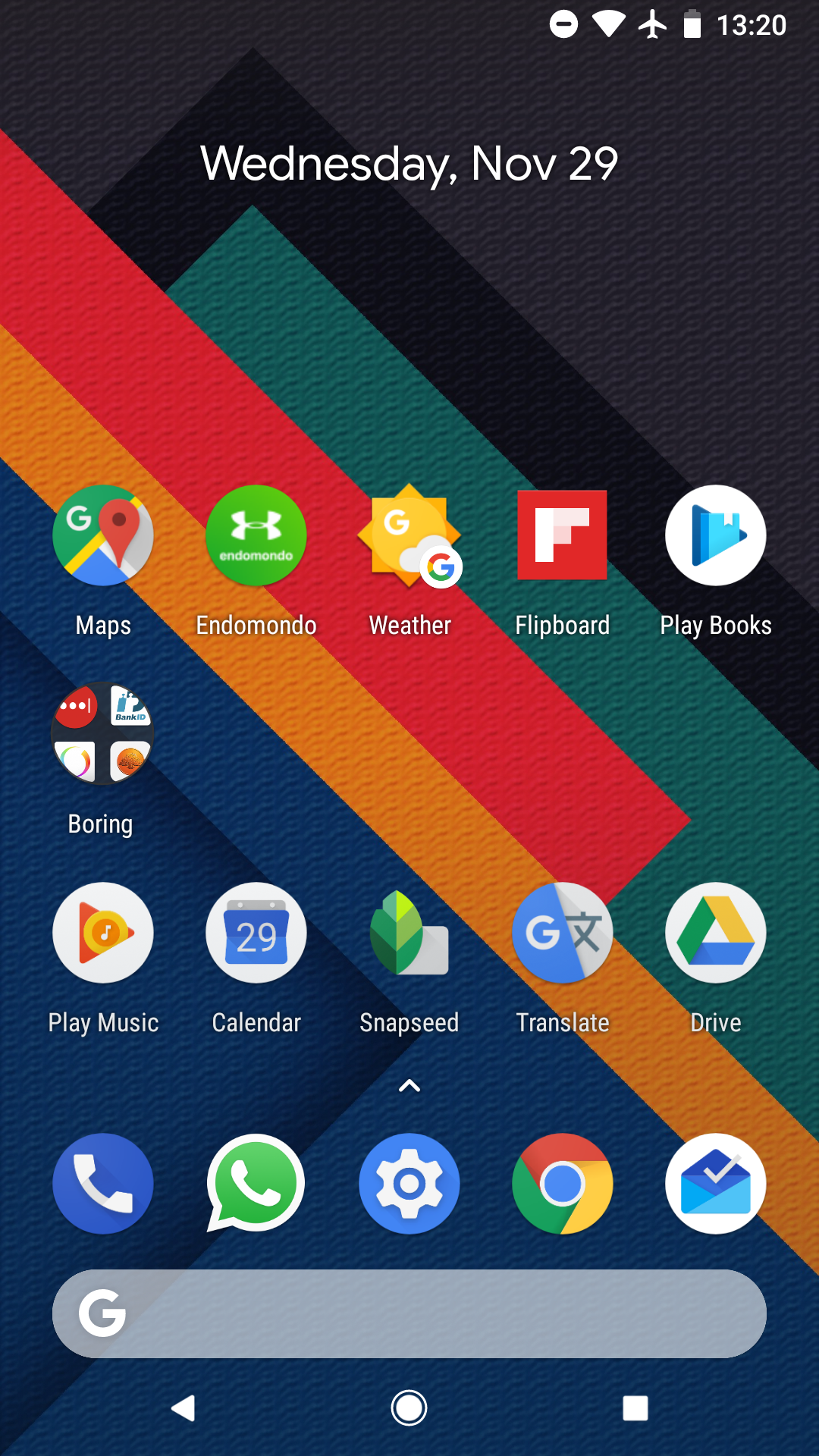The width and height of the screenshot is (819, 1456).
Task: Open the Inbox email app
Action: pyautogui.click(x=716, y=1184)
